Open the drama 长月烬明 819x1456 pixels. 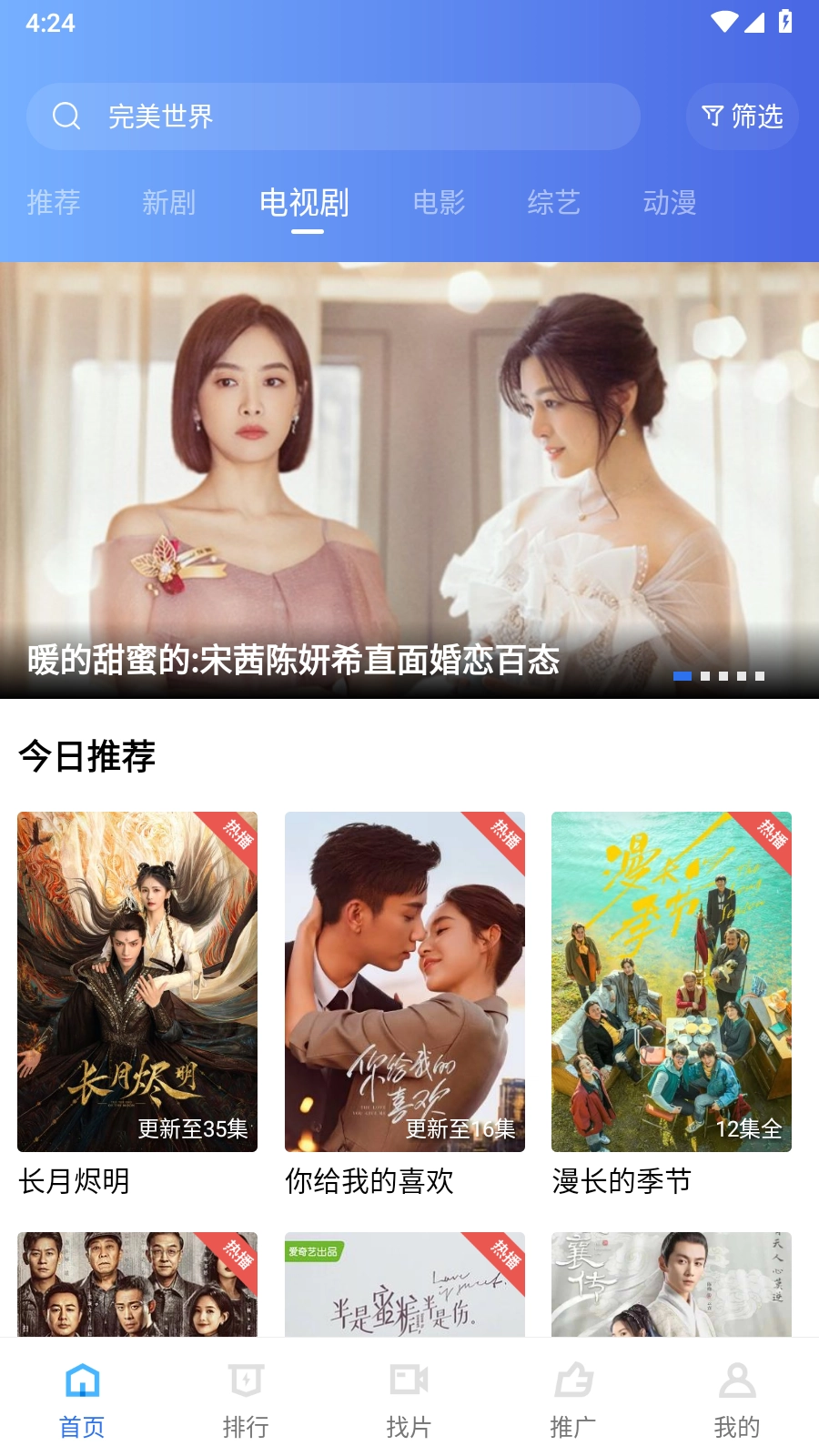pos(137,983)
